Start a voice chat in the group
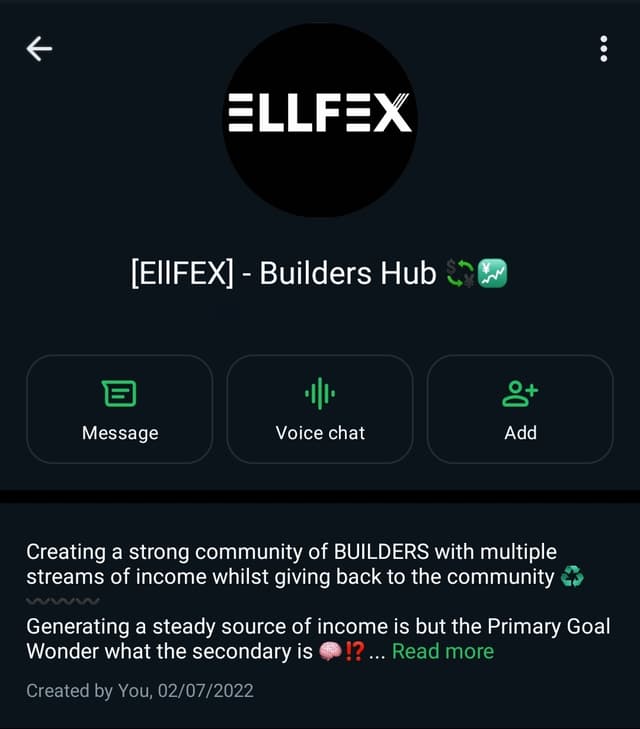This screenshot has width=640, height=729. [320, 409]
